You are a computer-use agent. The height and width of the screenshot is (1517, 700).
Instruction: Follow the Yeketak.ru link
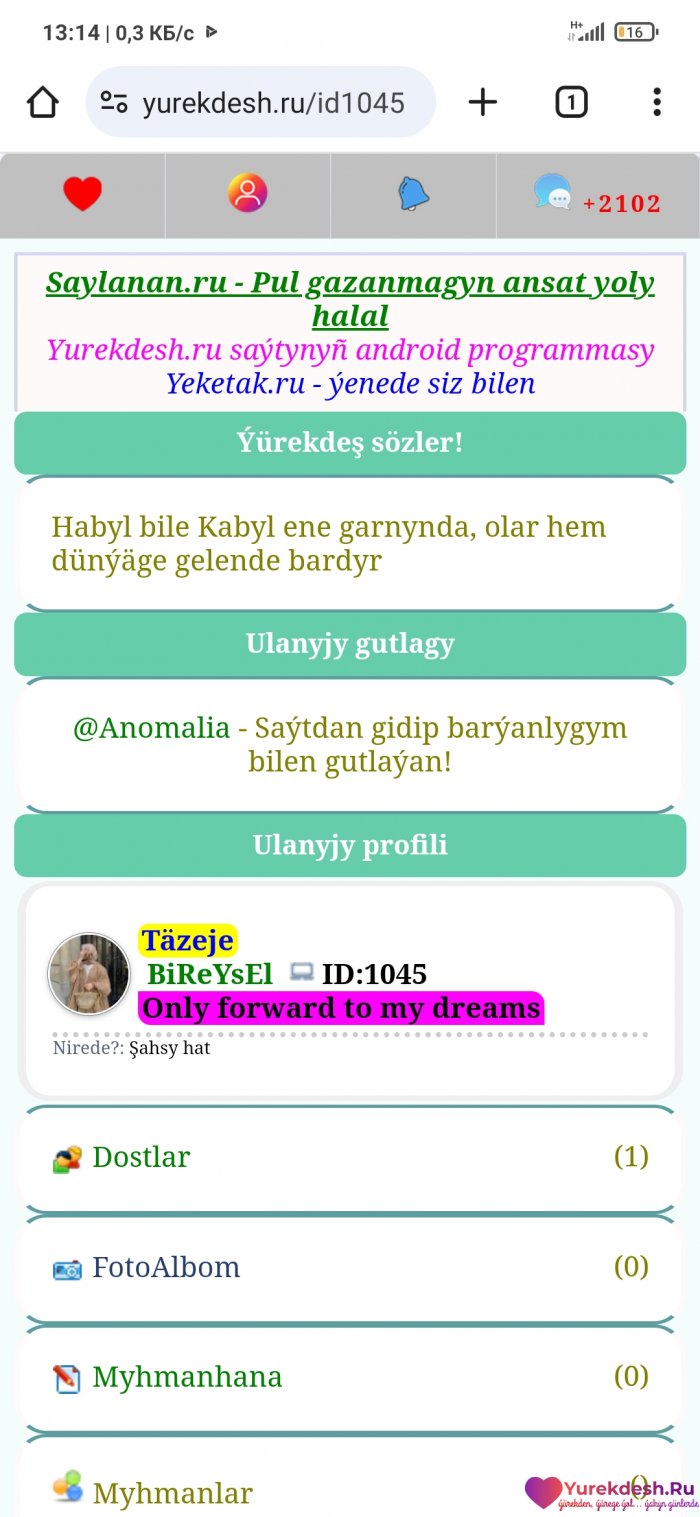350,383
